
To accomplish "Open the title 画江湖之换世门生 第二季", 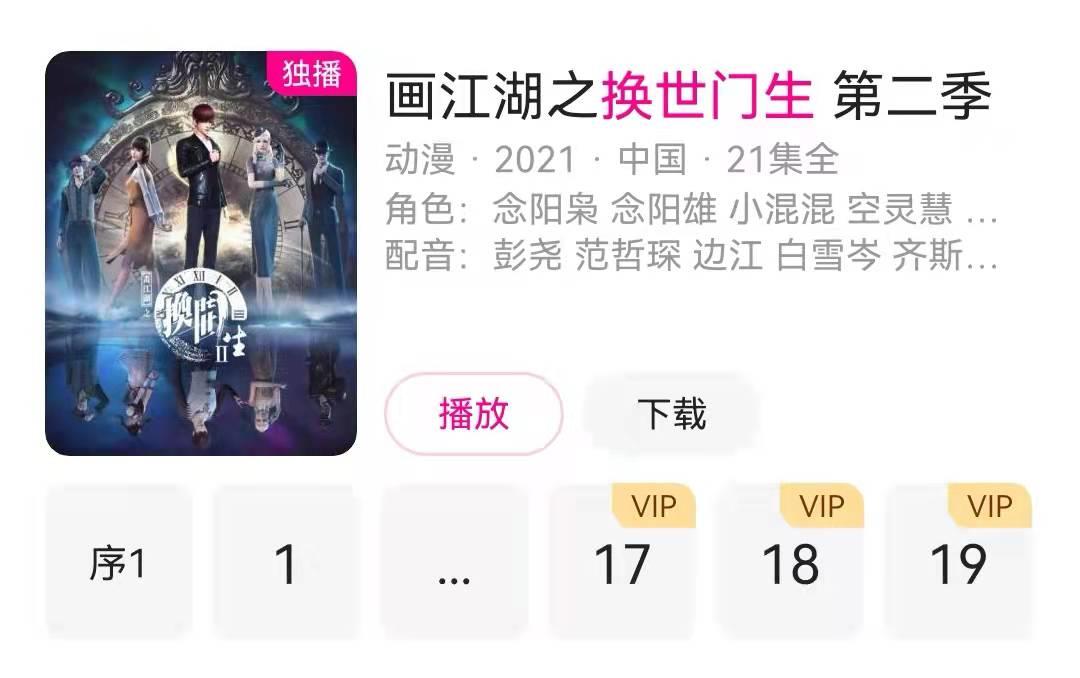I will [x=688, y=97].
